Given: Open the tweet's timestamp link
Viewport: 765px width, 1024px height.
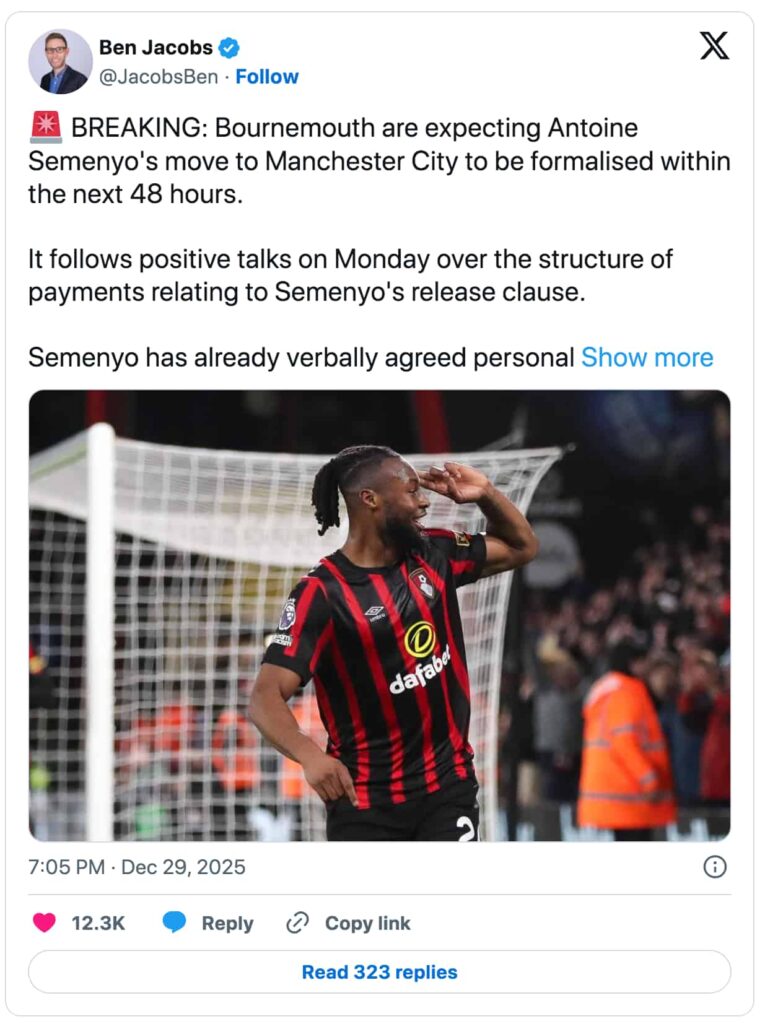Looking at the screenshot, I should (x=137, y=867).
